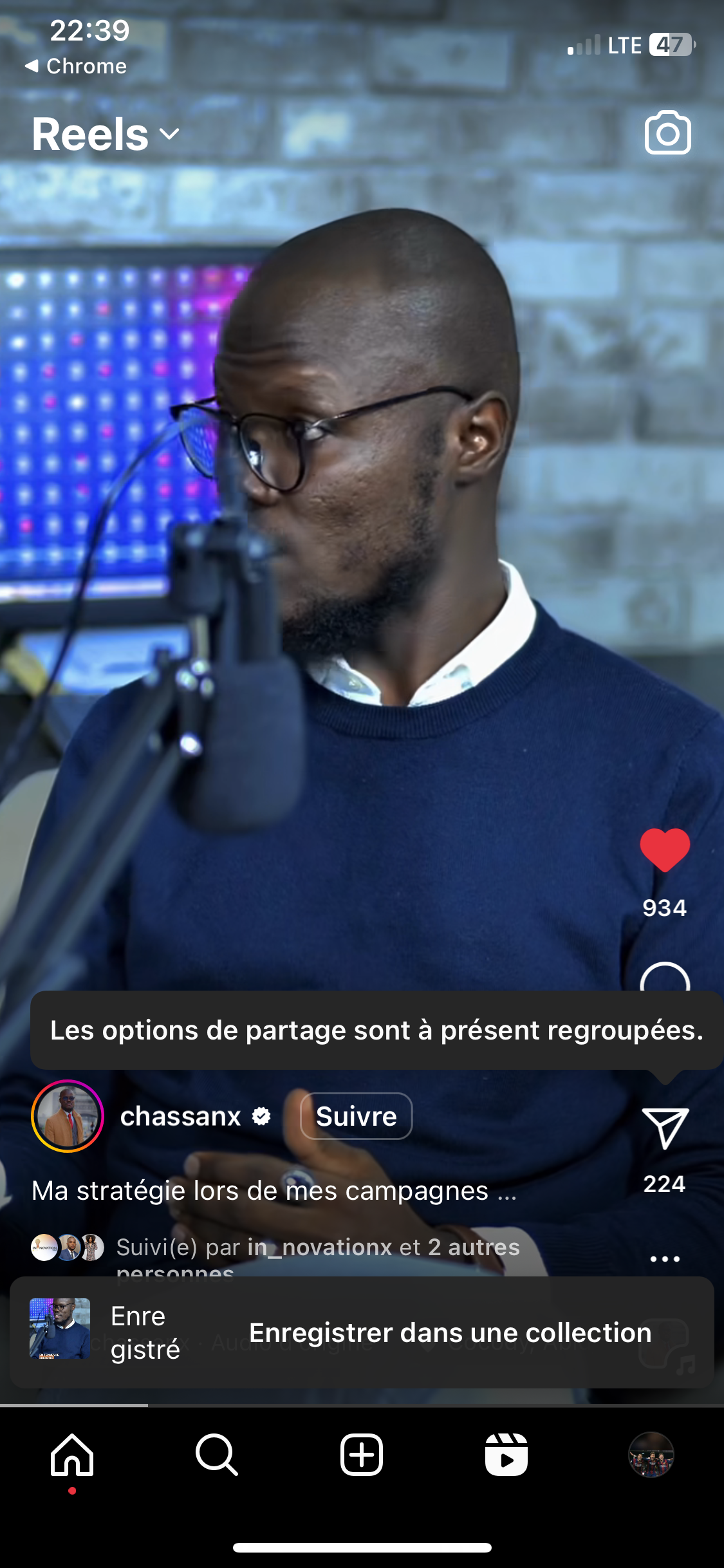This screenshot has height=1568, width=724.
Task: Open the chassanx username profile
Action: click(181, 1116)
